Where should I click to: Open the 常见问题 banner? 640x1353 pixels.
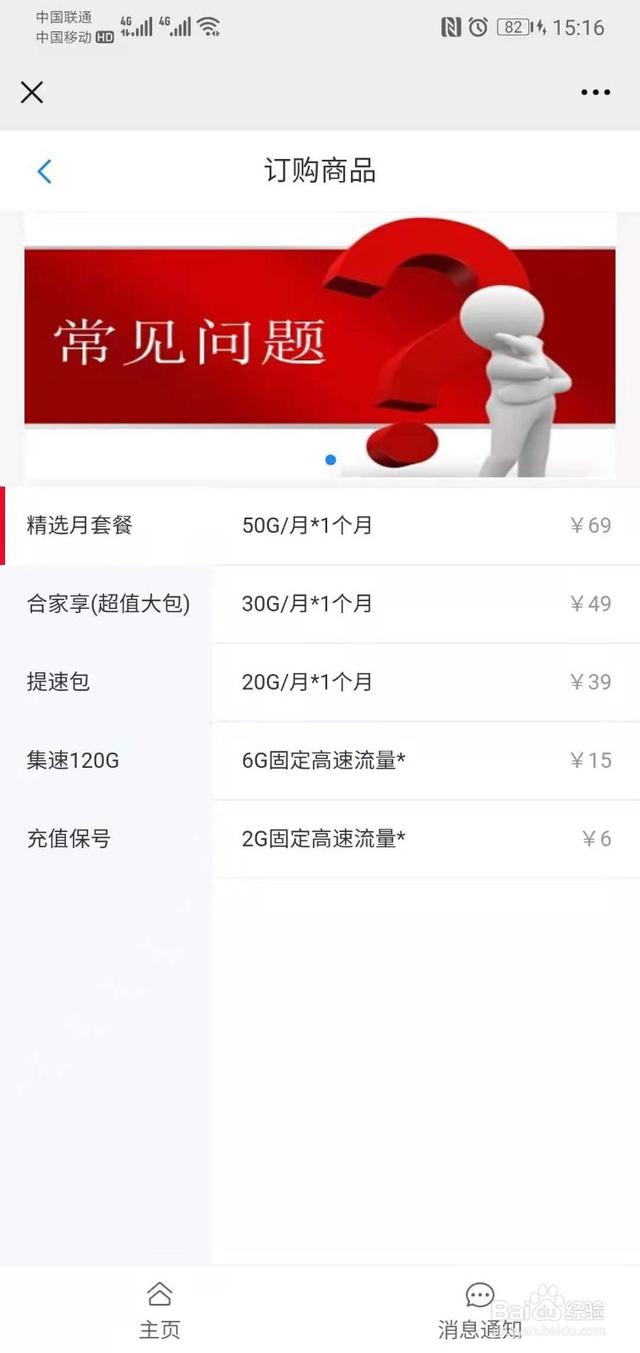(x=320, y=345)
